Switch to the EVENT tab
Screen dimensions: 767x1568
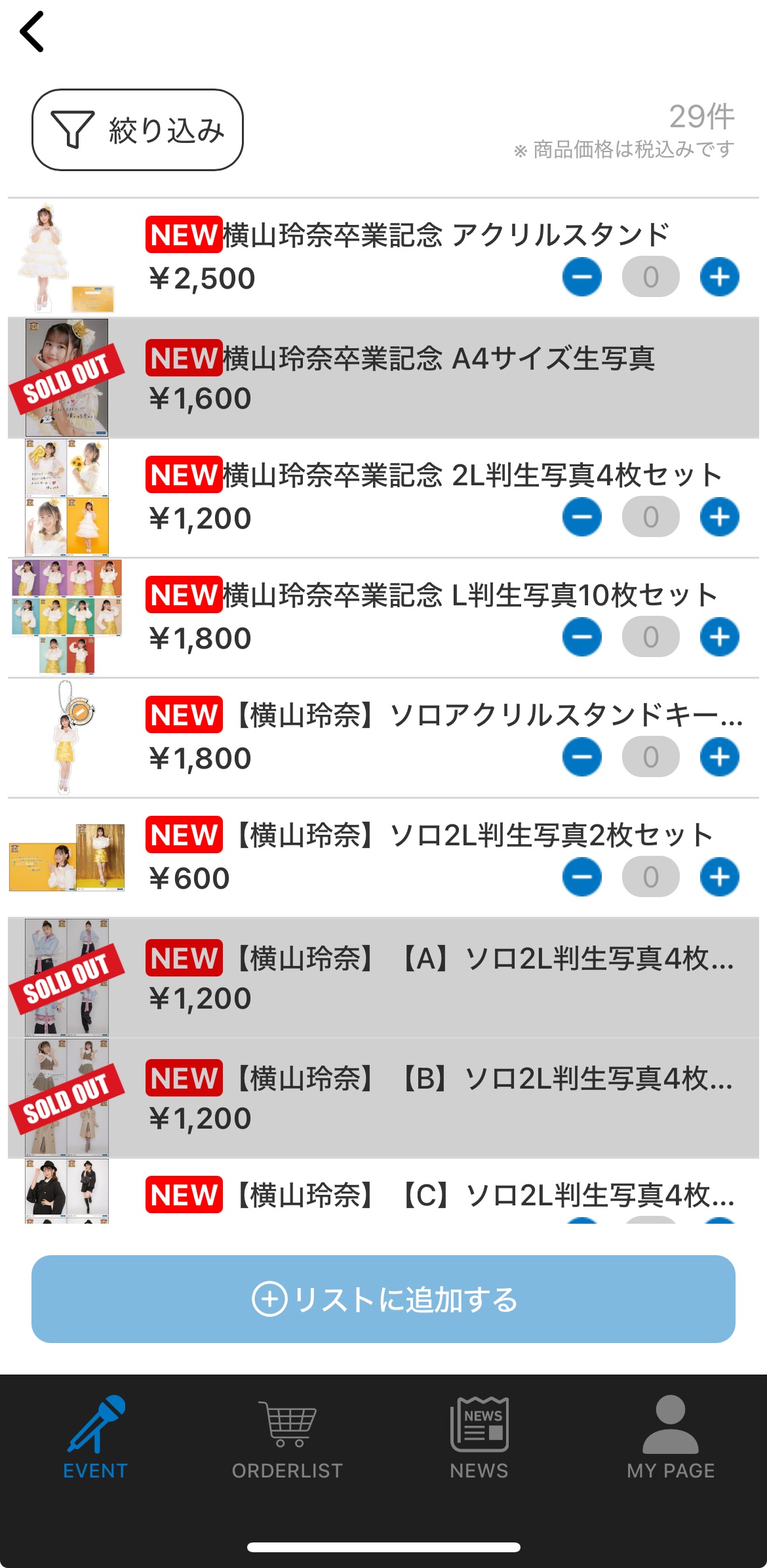tap(96, 1437)
